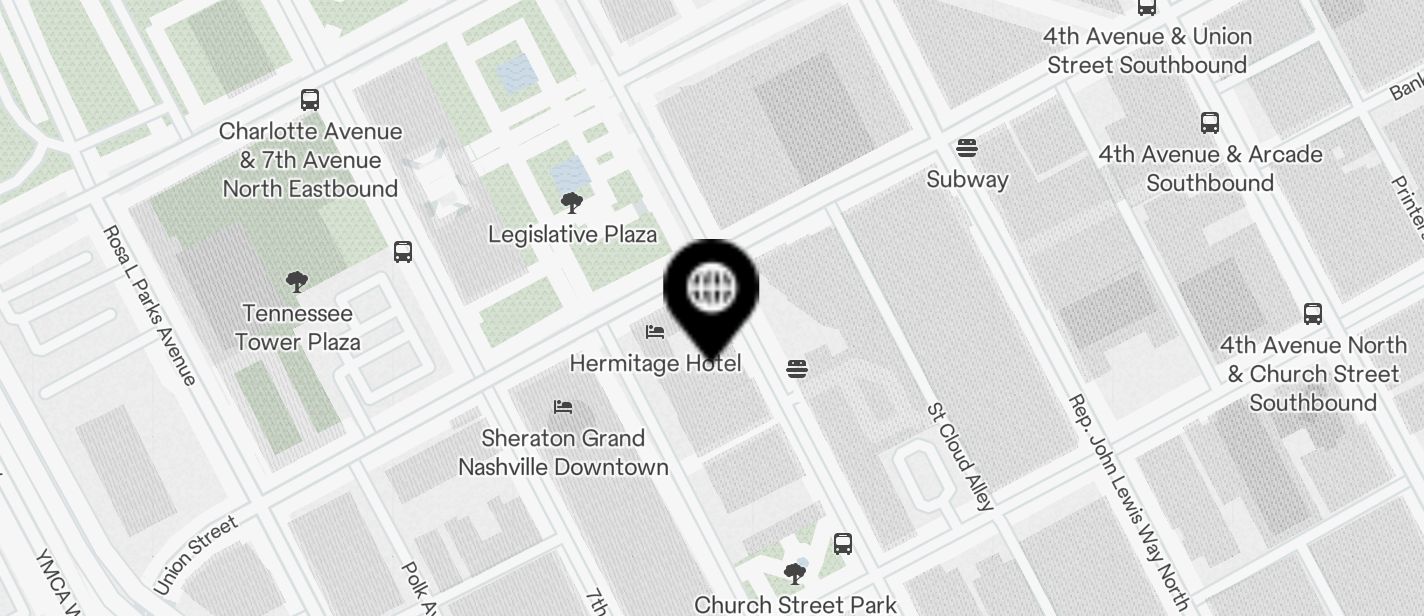Open the Subway restaurant map marker
Image resolution: width=1424 pixels, height=616 pixels.
click(966, 149)
